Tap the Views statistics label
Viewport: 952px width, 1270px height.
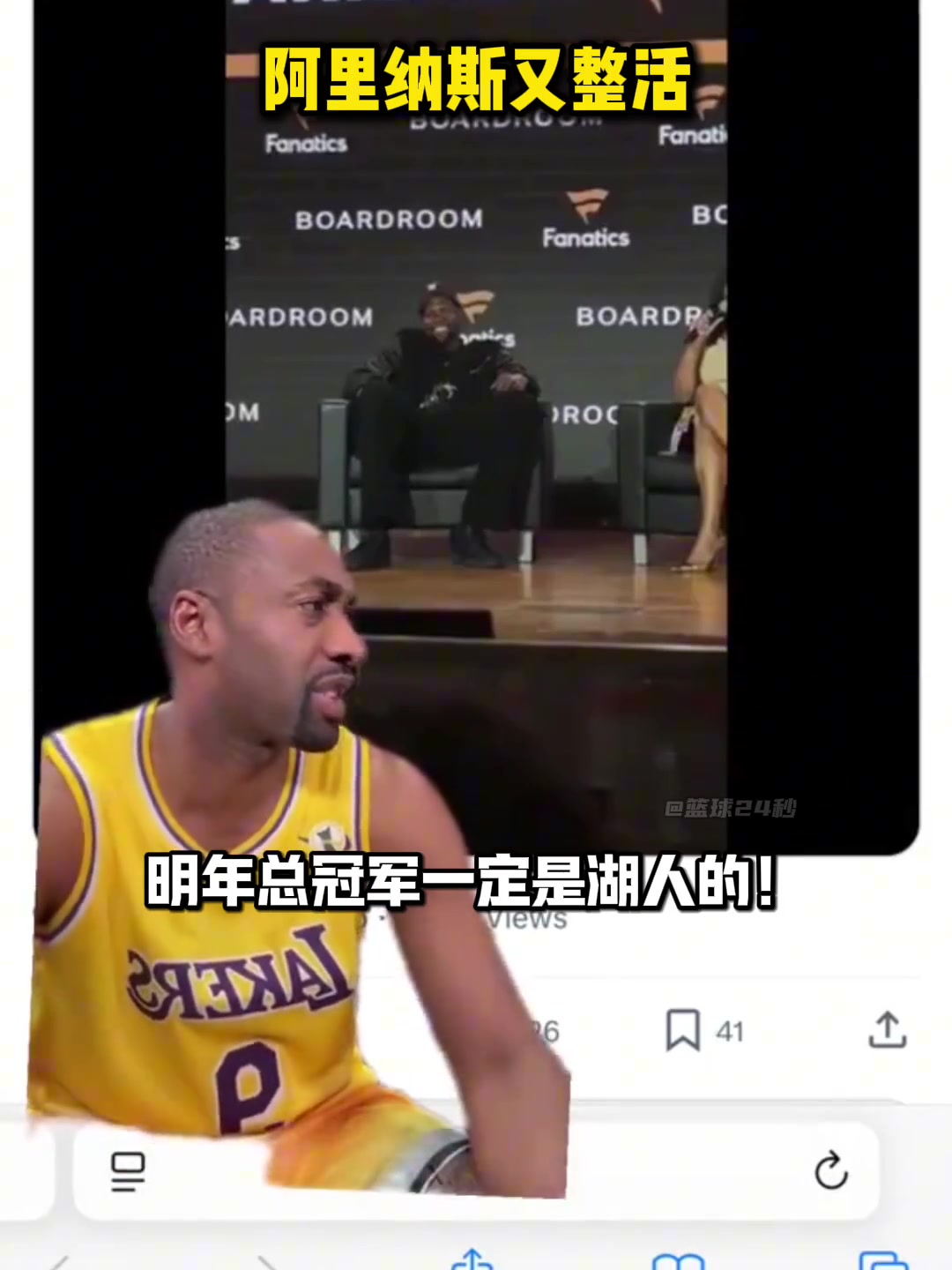[x=529, y=920]
